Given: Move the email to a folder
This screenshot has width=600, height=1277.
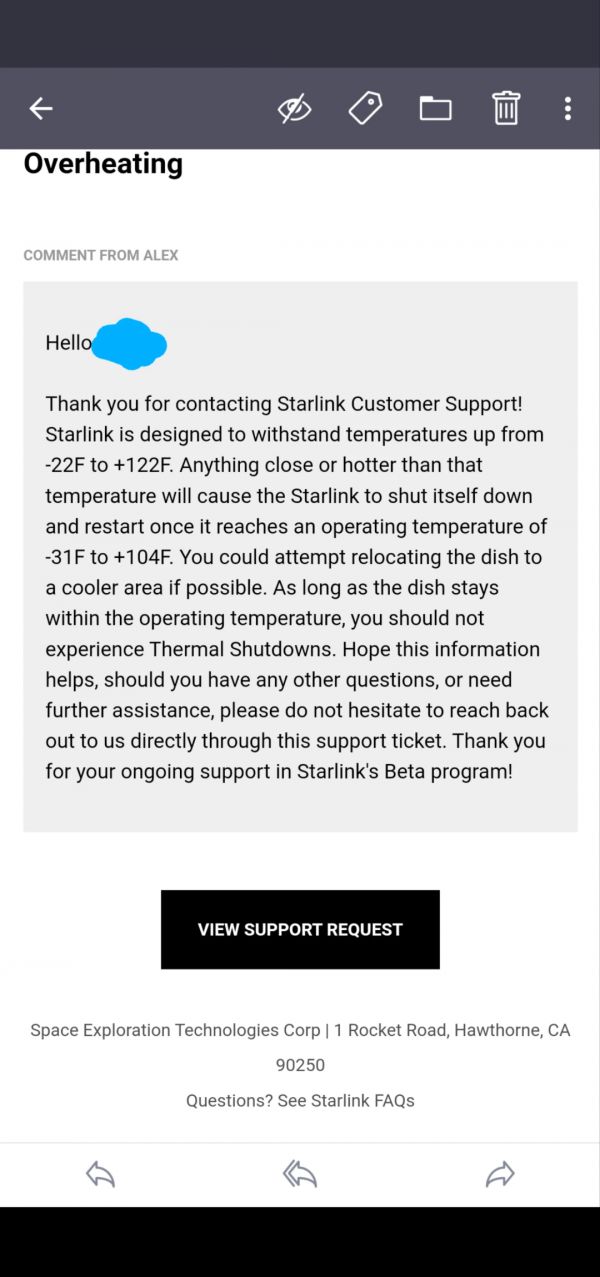Looking at the screenshot, I should (x=435, y=108).
